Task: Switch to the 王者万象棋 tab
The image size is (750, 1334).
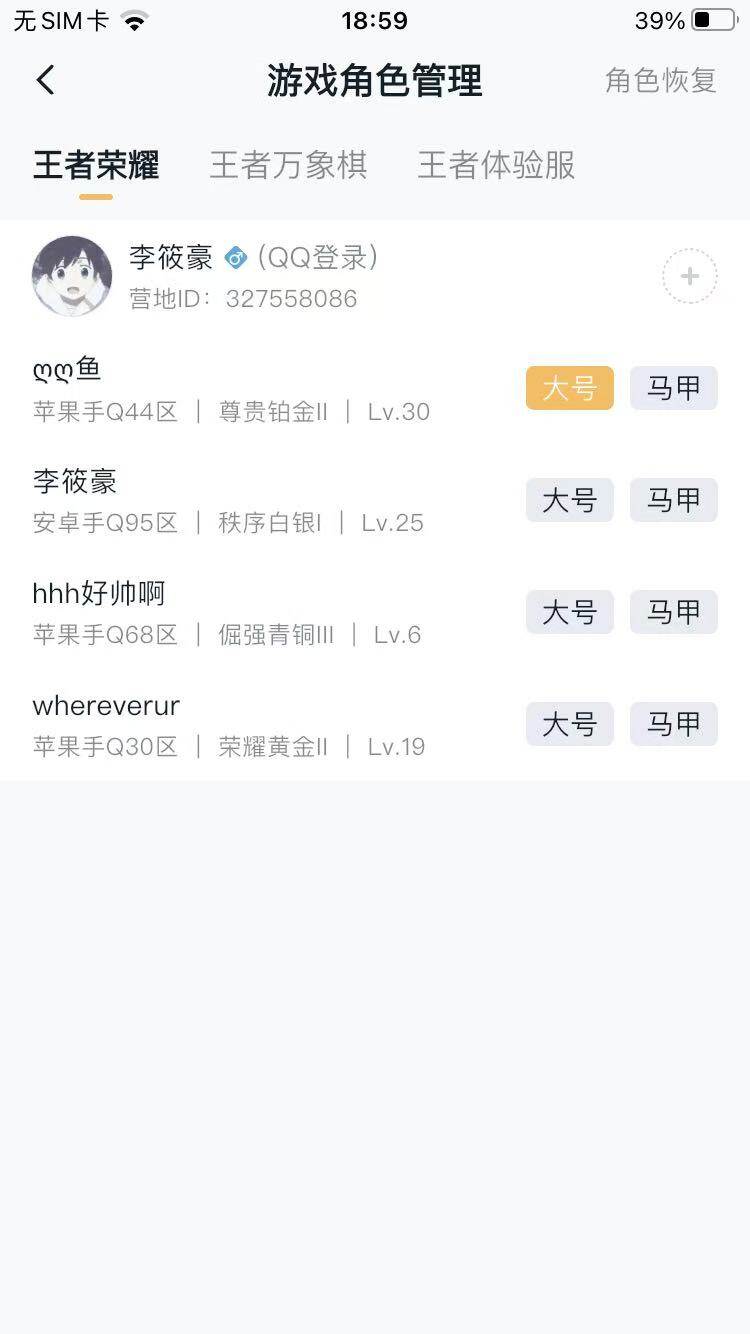Action: [x=289, y=165]
